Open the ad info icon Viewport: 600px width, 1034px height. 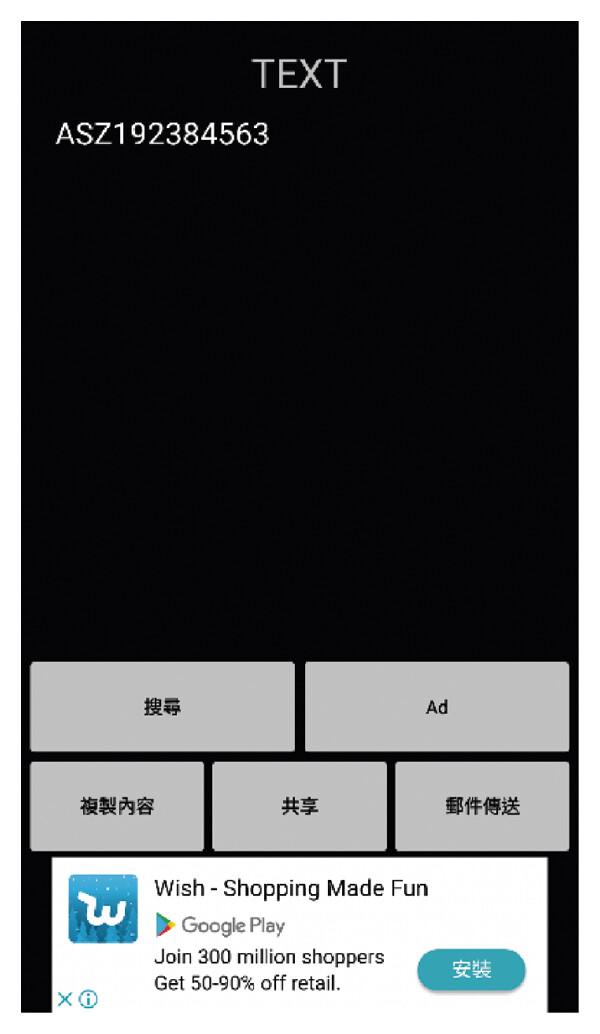88,999
